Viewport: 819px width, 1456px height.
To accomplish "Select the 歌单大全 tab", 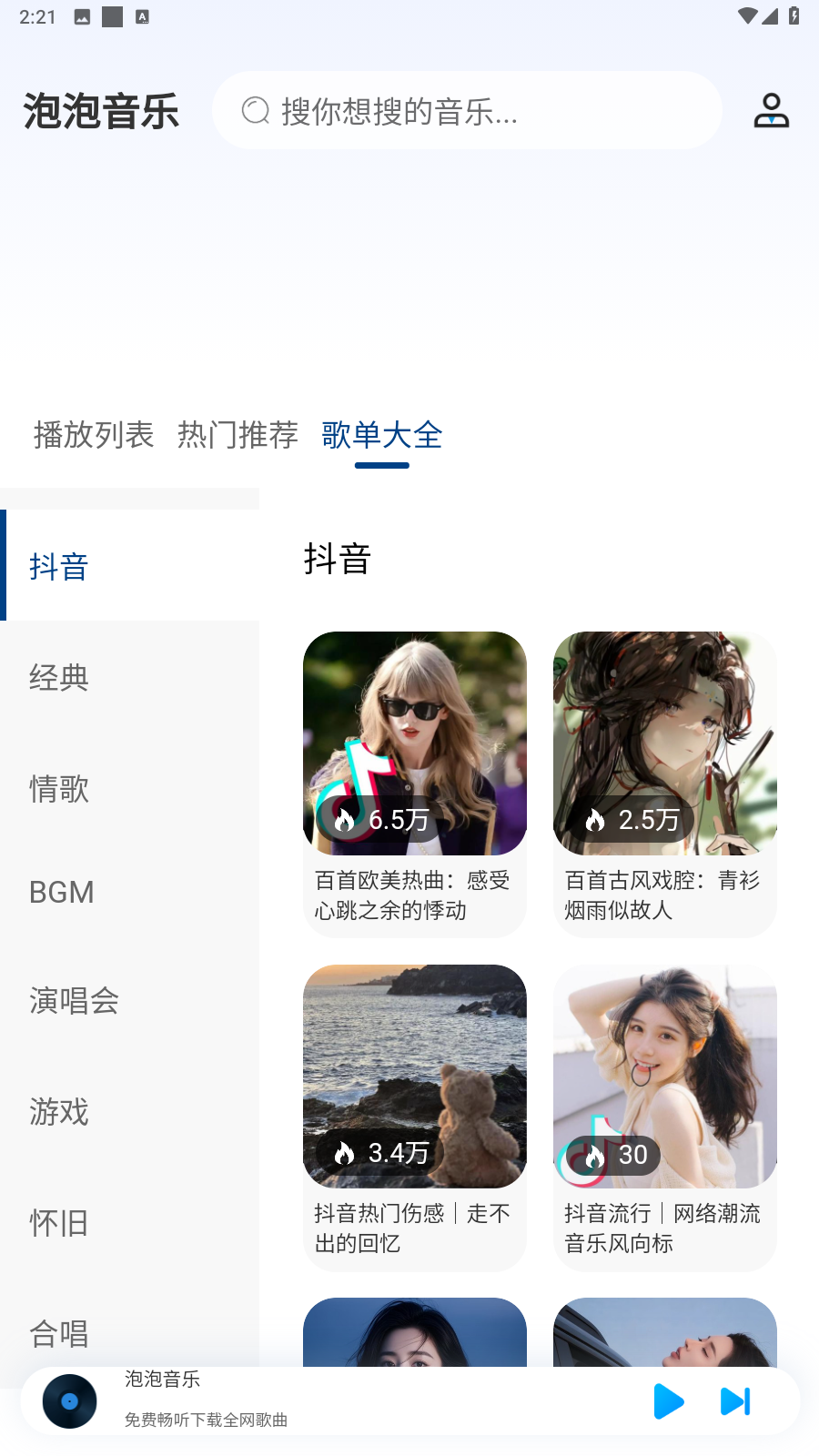I will click(382, 435).
